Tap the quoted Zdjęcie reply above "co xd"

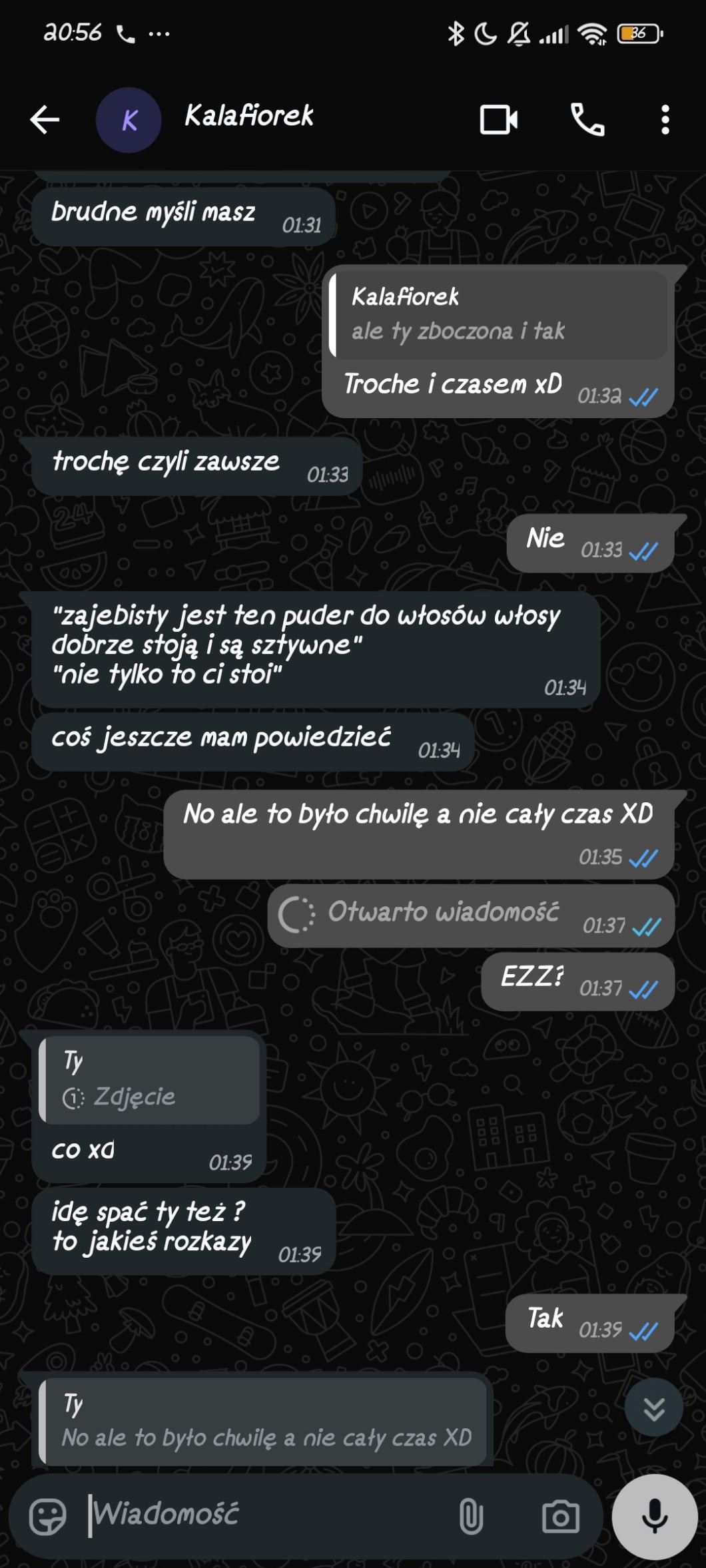[x=150, y=1079]
